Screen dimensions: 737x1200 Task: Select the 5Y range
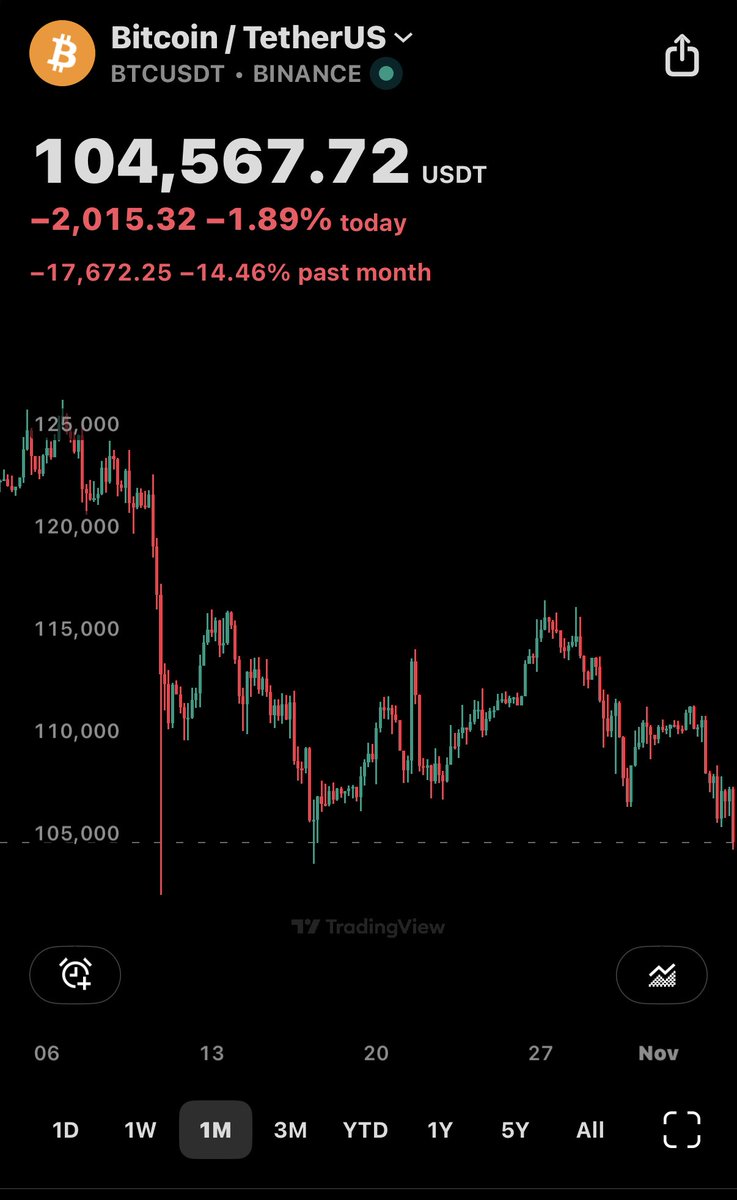point(515,1130)
